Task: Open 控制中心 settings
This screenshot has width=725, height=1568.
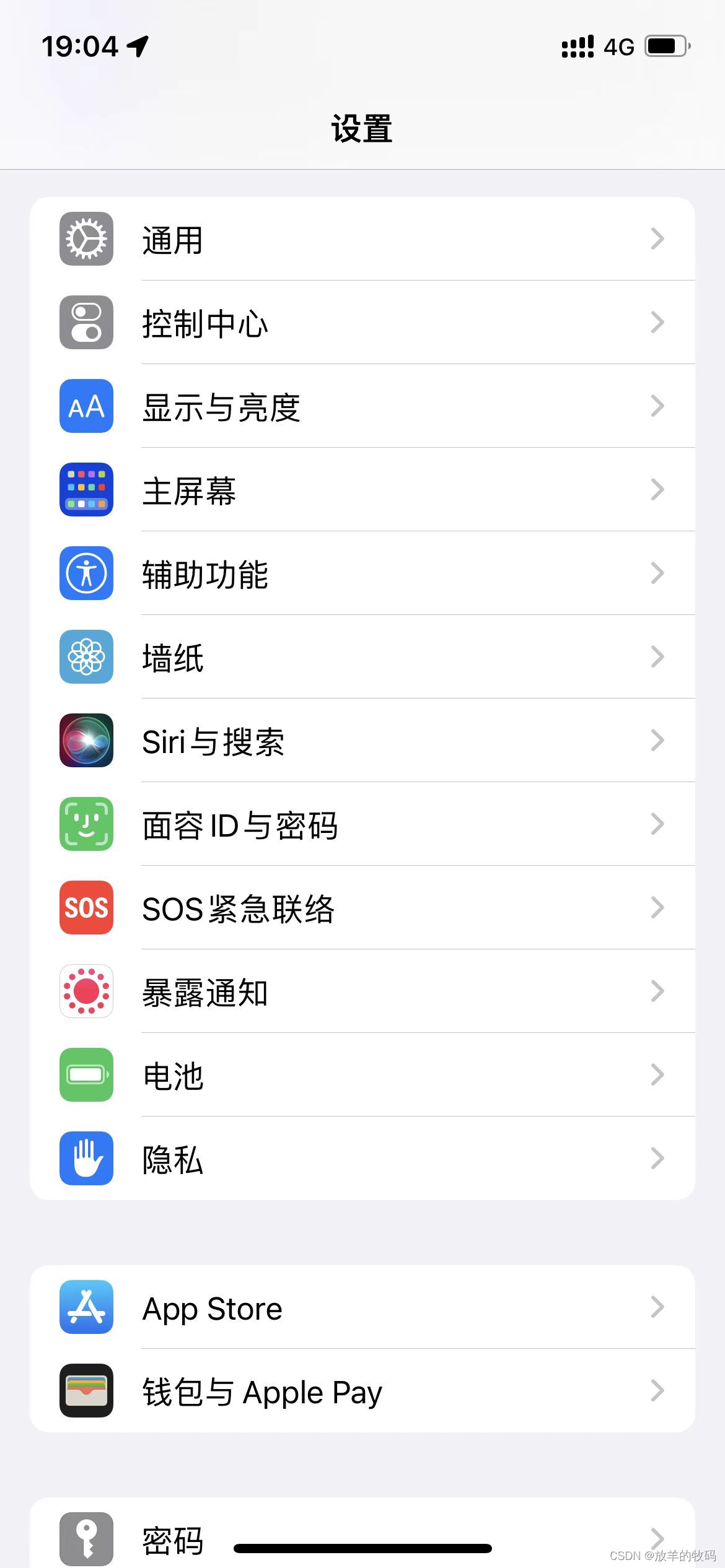Action: point(362,323)
